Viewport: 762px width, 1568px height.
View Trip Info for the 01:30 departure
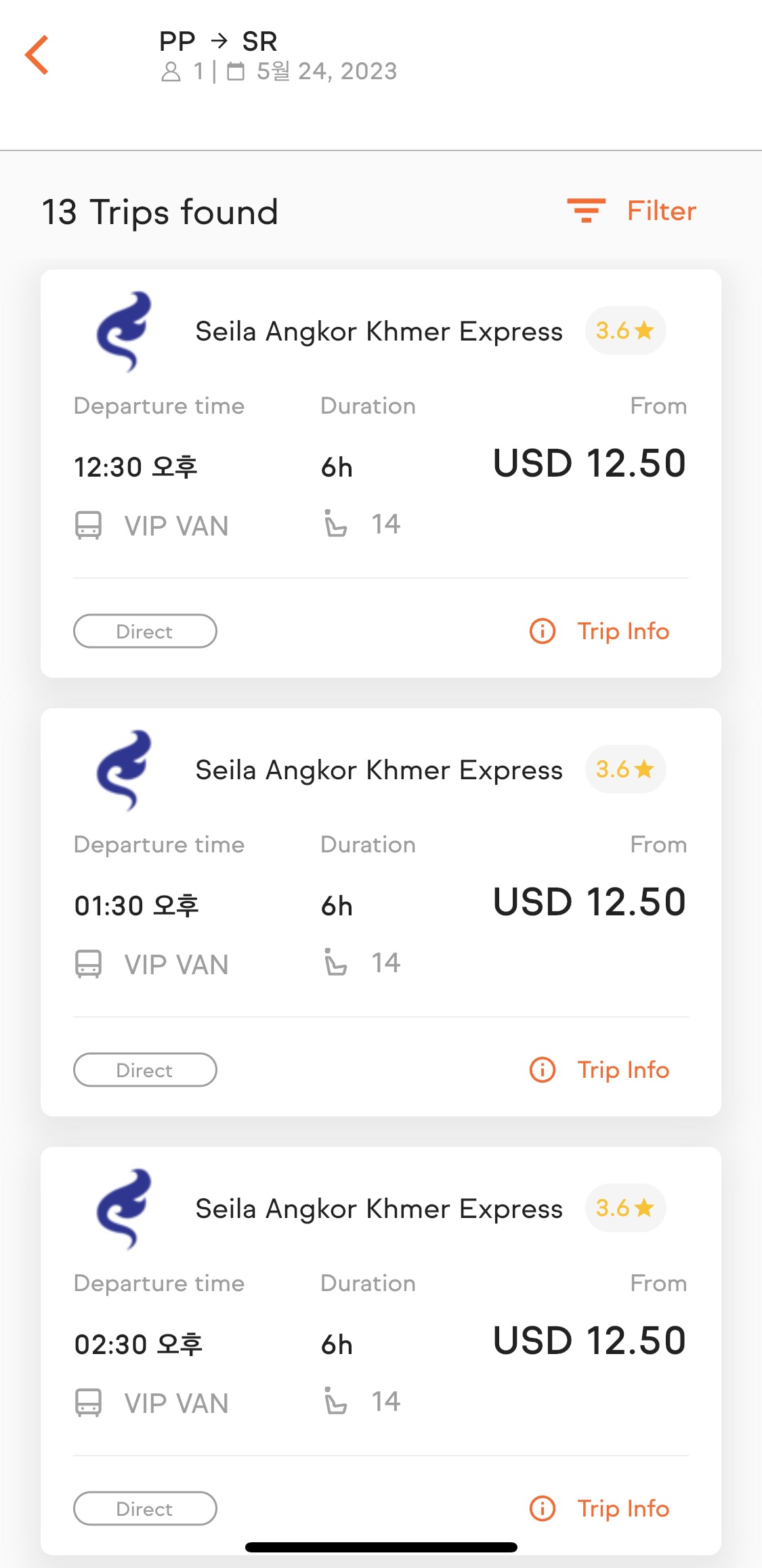coord(599,1070)
